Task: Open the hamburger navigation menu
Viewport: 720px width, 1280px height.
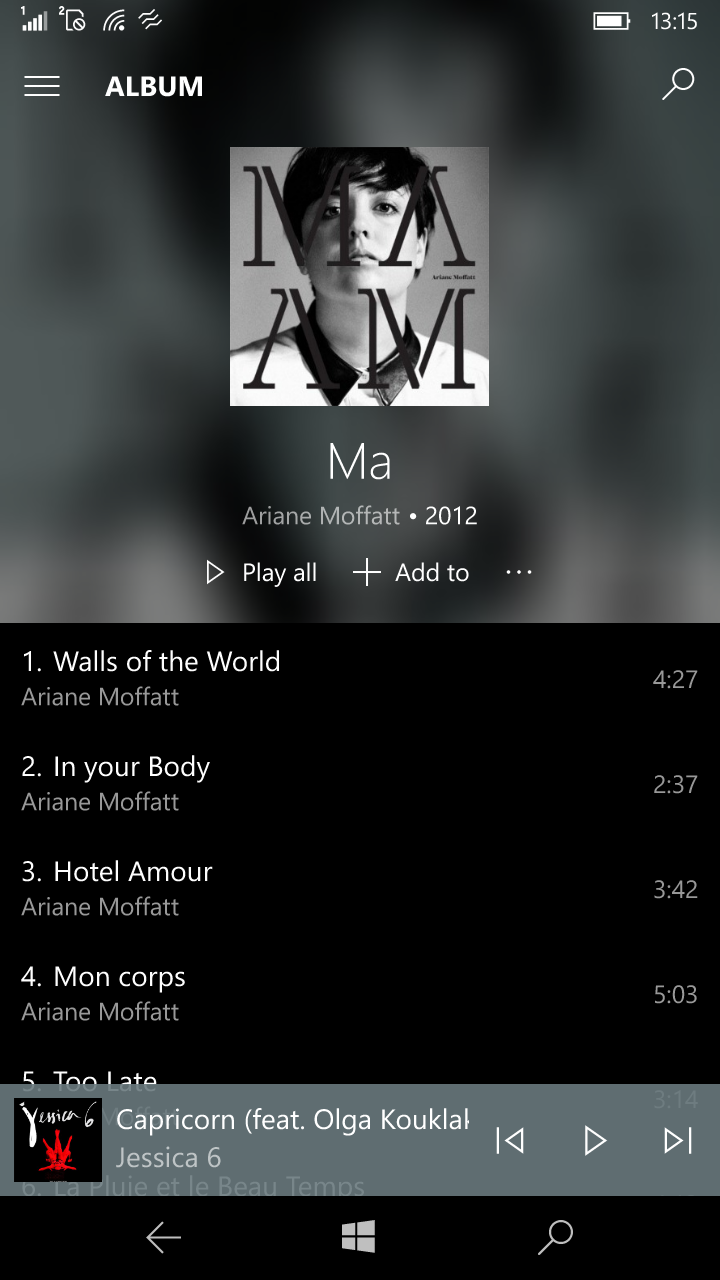Action: [42, 87]
